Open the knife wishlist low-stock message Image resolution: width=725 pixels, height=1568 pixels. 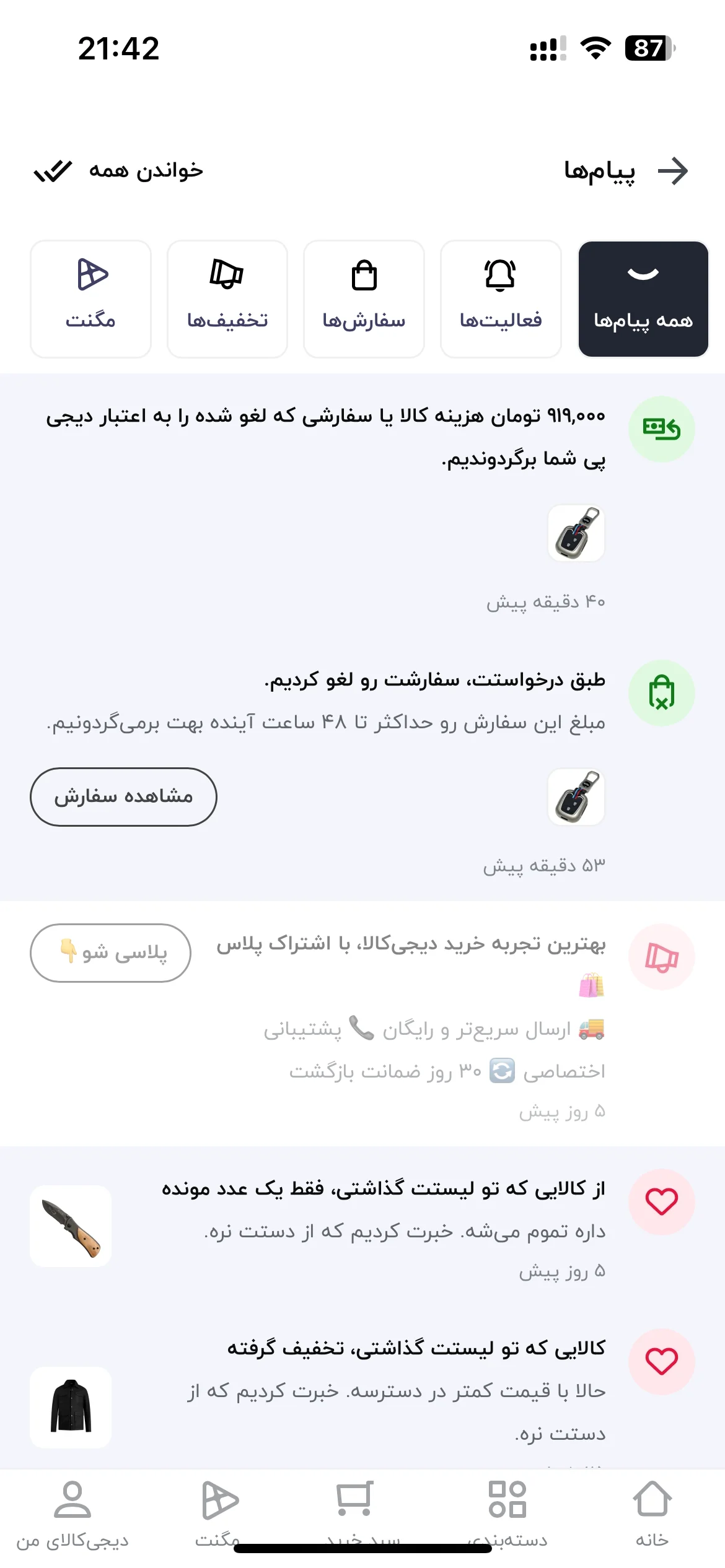pyautogui.click(x=362, y=1227)
